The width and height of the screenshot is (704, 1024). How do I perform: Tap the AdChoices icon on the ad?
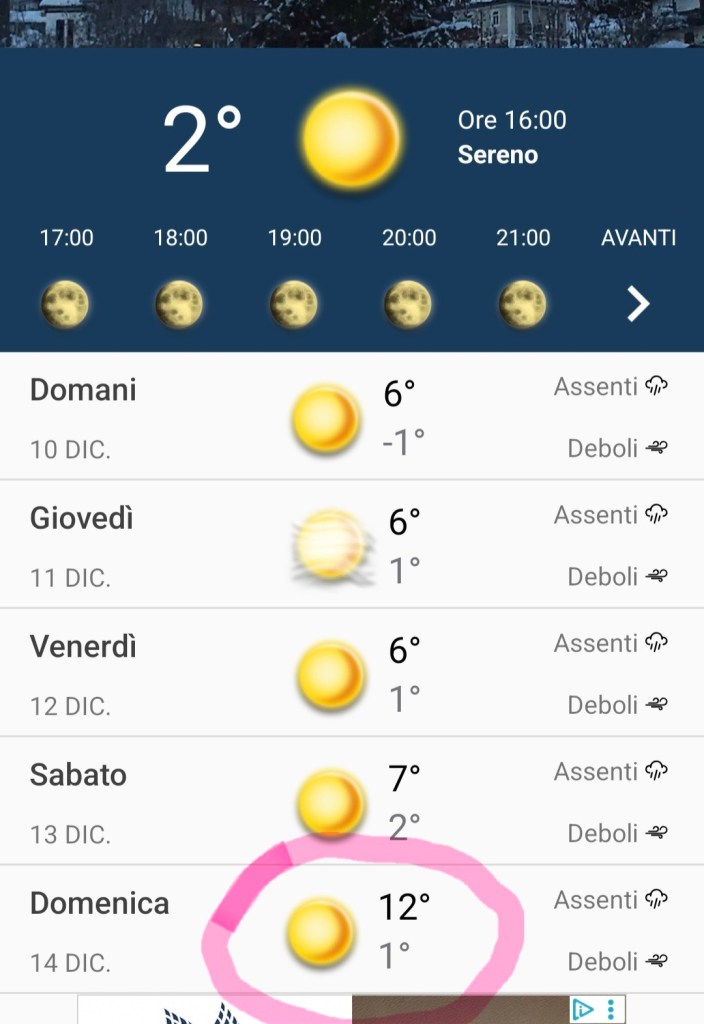point(583,1009)
